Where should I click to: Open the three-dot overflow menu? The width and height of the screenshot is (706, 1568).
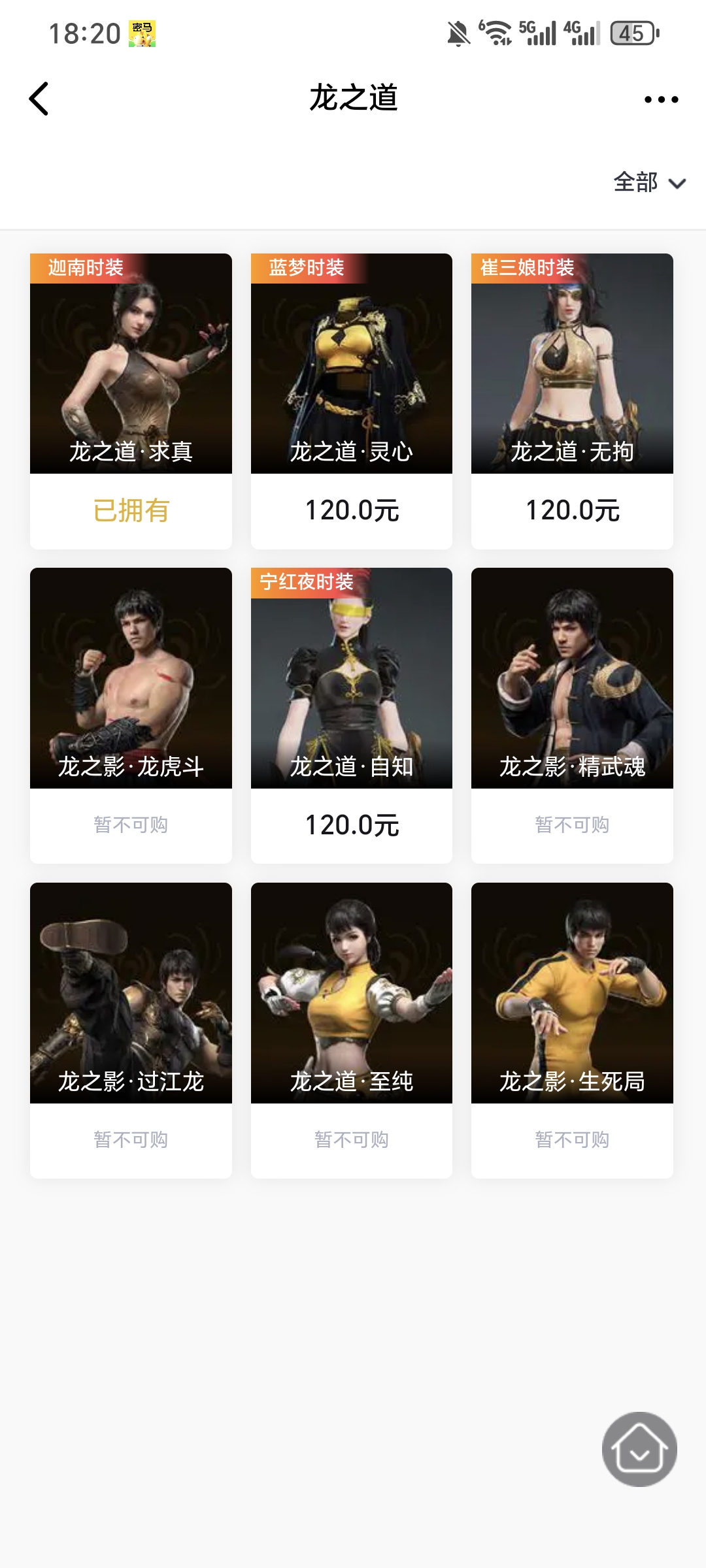point(661,99)
